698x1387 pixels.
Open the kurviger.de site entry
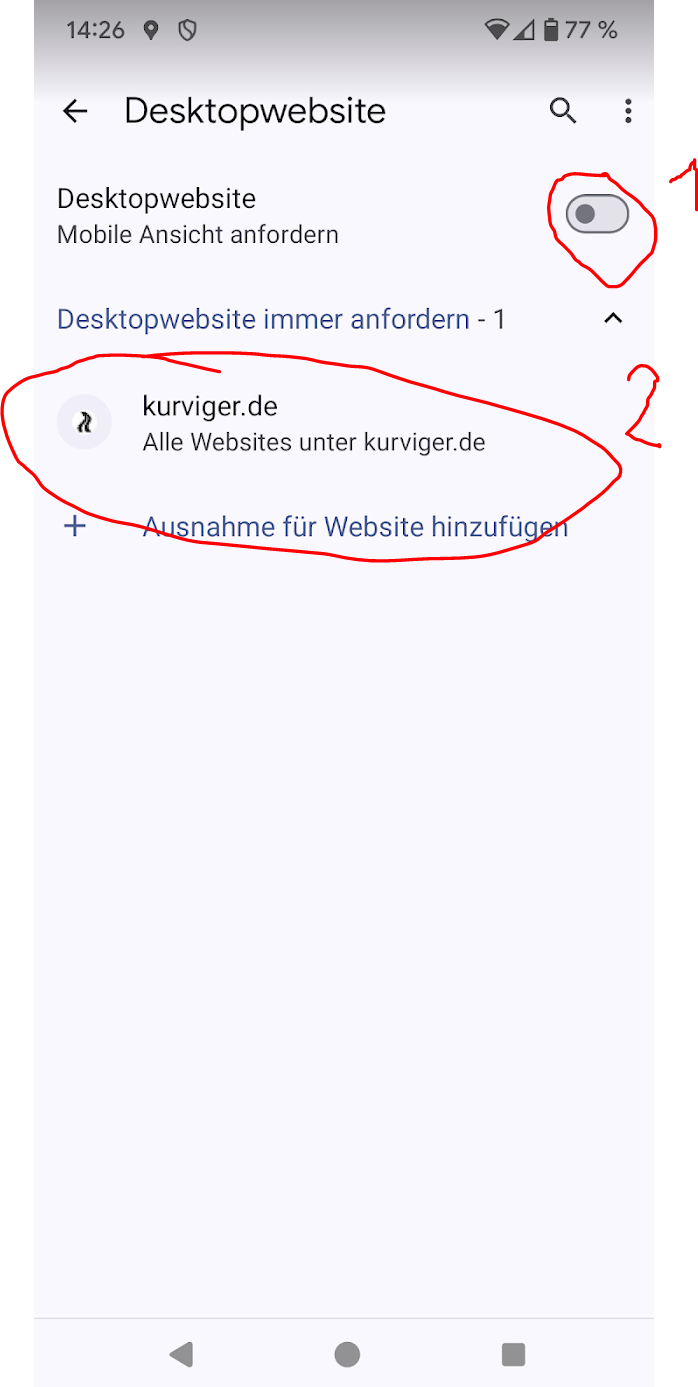click(x=313, y=424)
